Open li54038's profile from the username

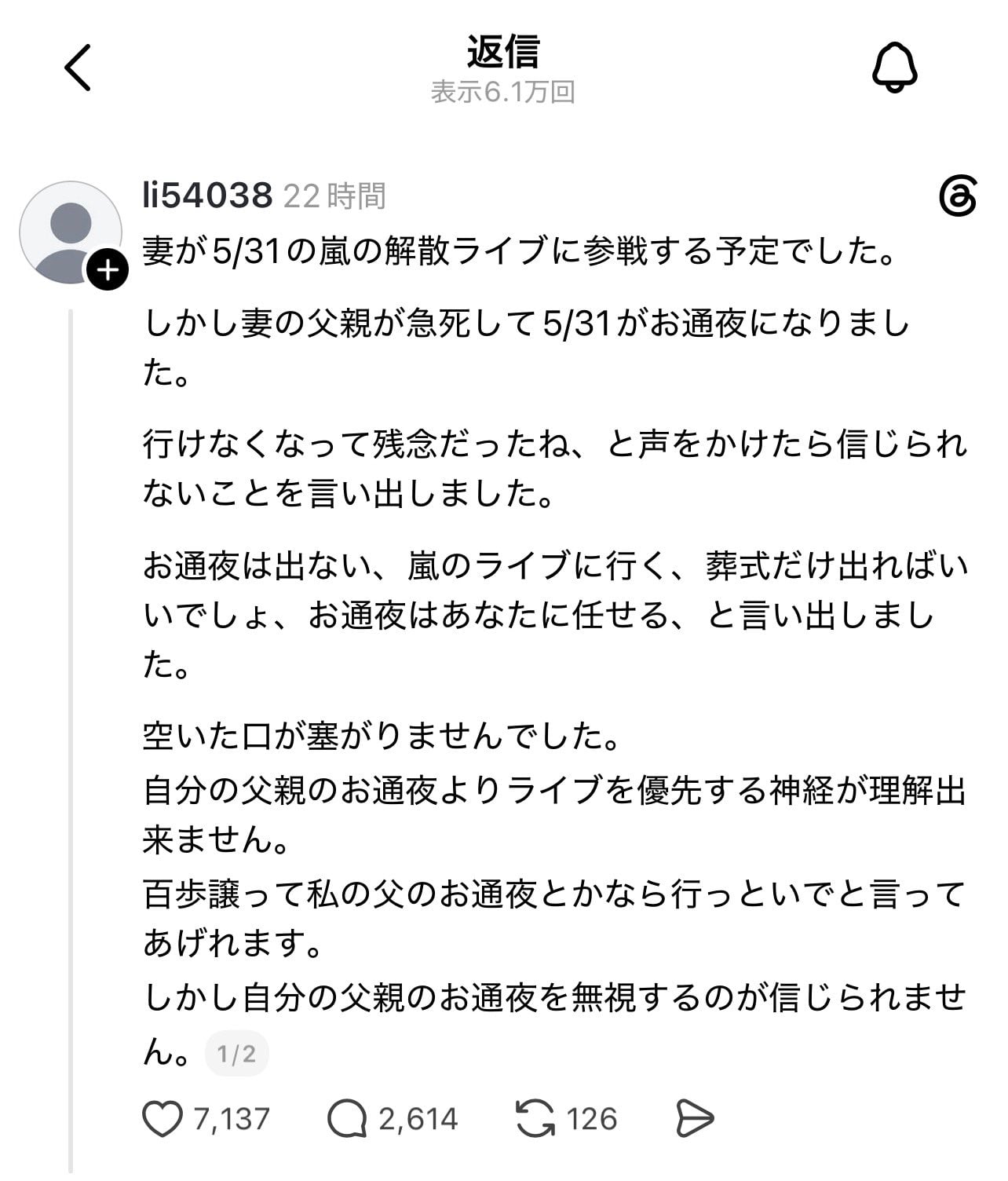click(207, 195)
